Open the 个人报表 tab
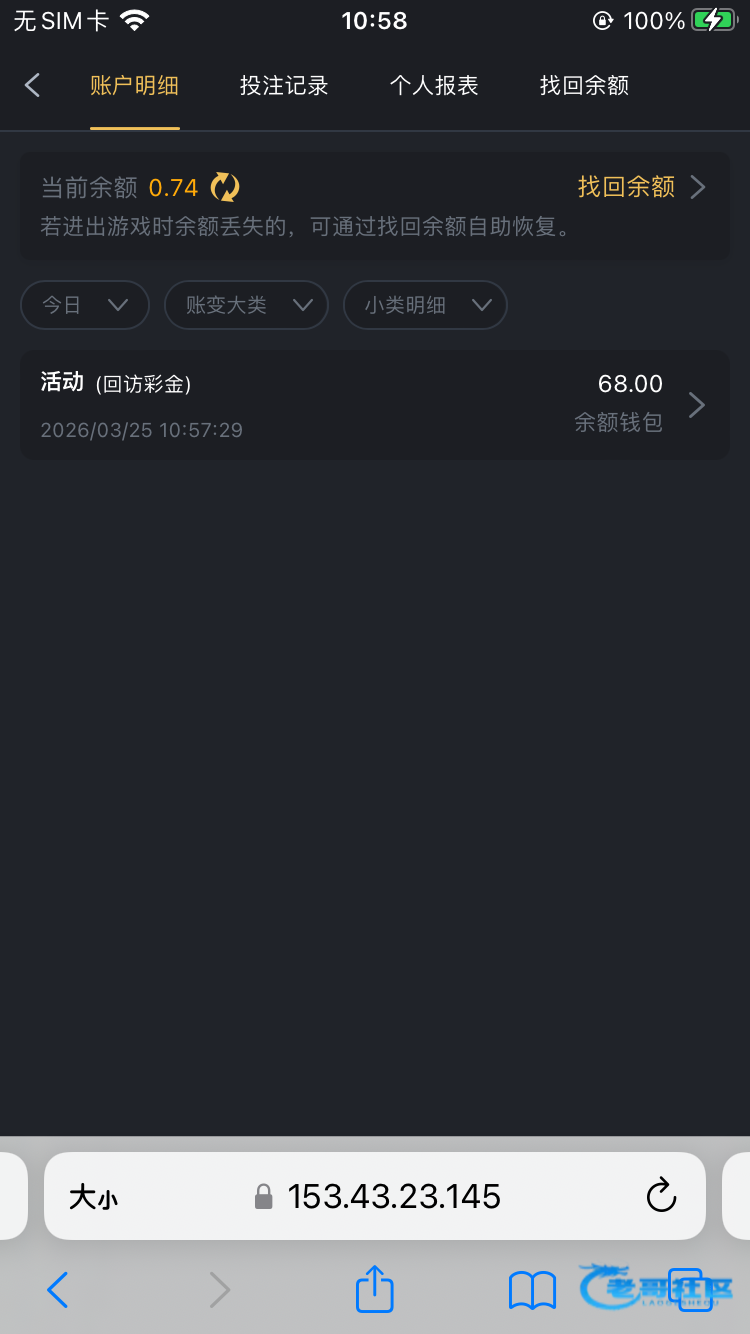This screenshot has height=1334, width=750. pos(434,86)
